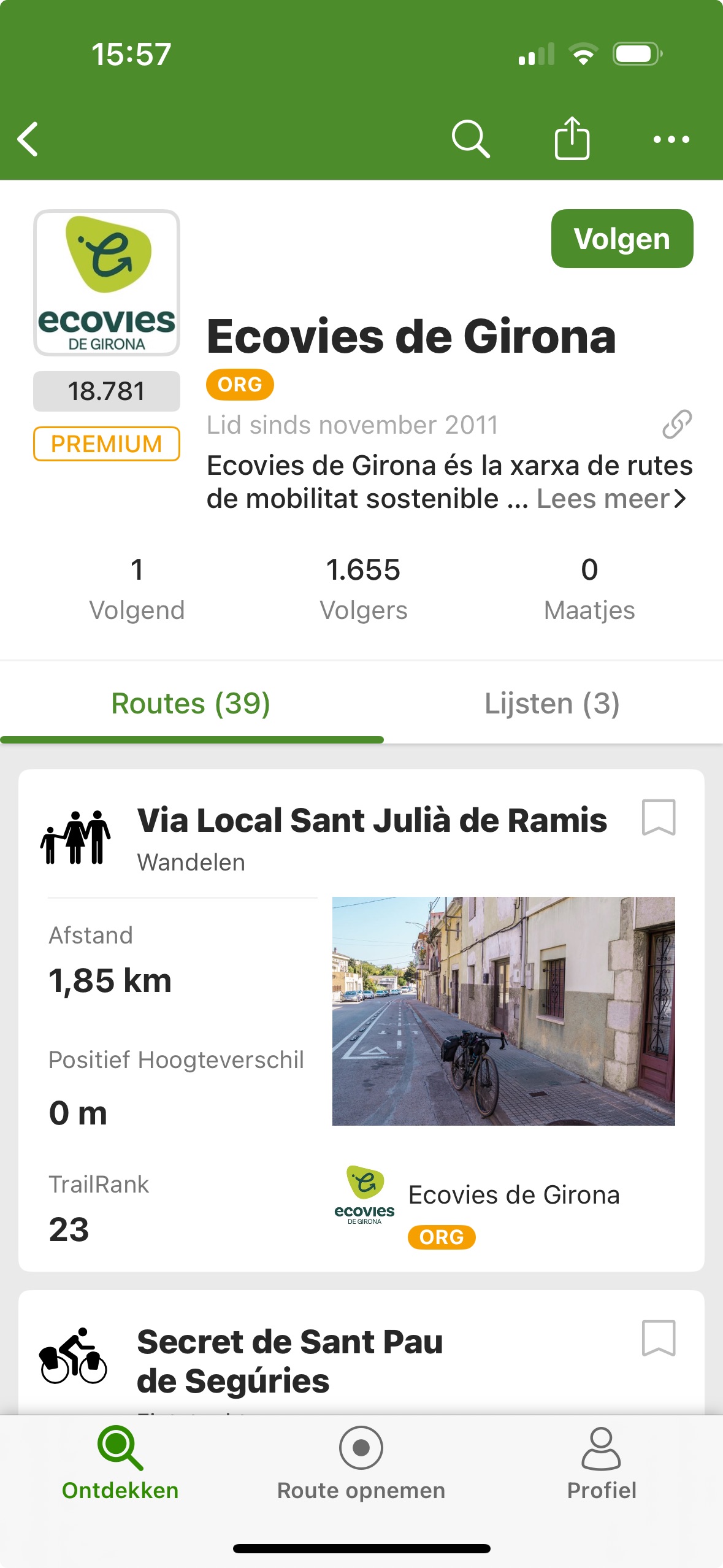Open the three-dot overflow menu
723x1568 pixels.
(x=671, y=139)
